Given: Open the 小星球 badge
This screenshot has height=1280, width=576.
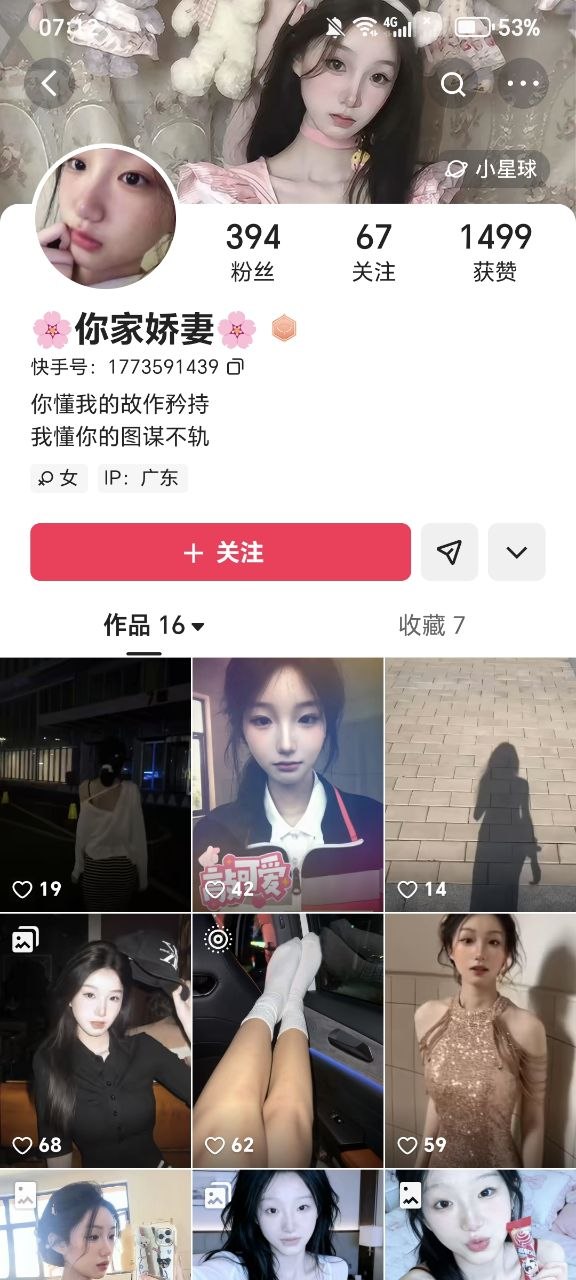Looking at the screenshot, I should point(492,169).
